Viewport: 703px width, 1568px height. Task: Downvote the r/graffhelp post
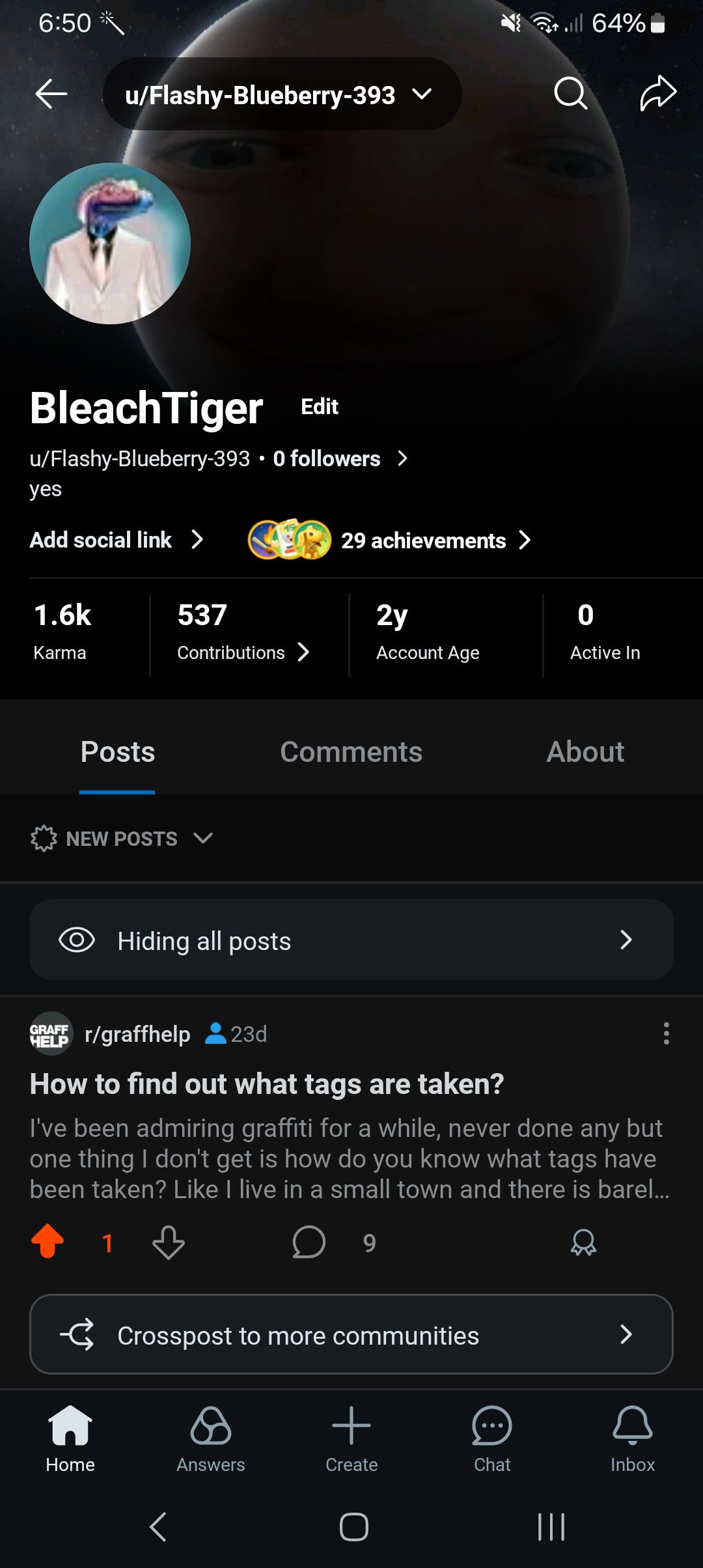[x=169, y=1242]
